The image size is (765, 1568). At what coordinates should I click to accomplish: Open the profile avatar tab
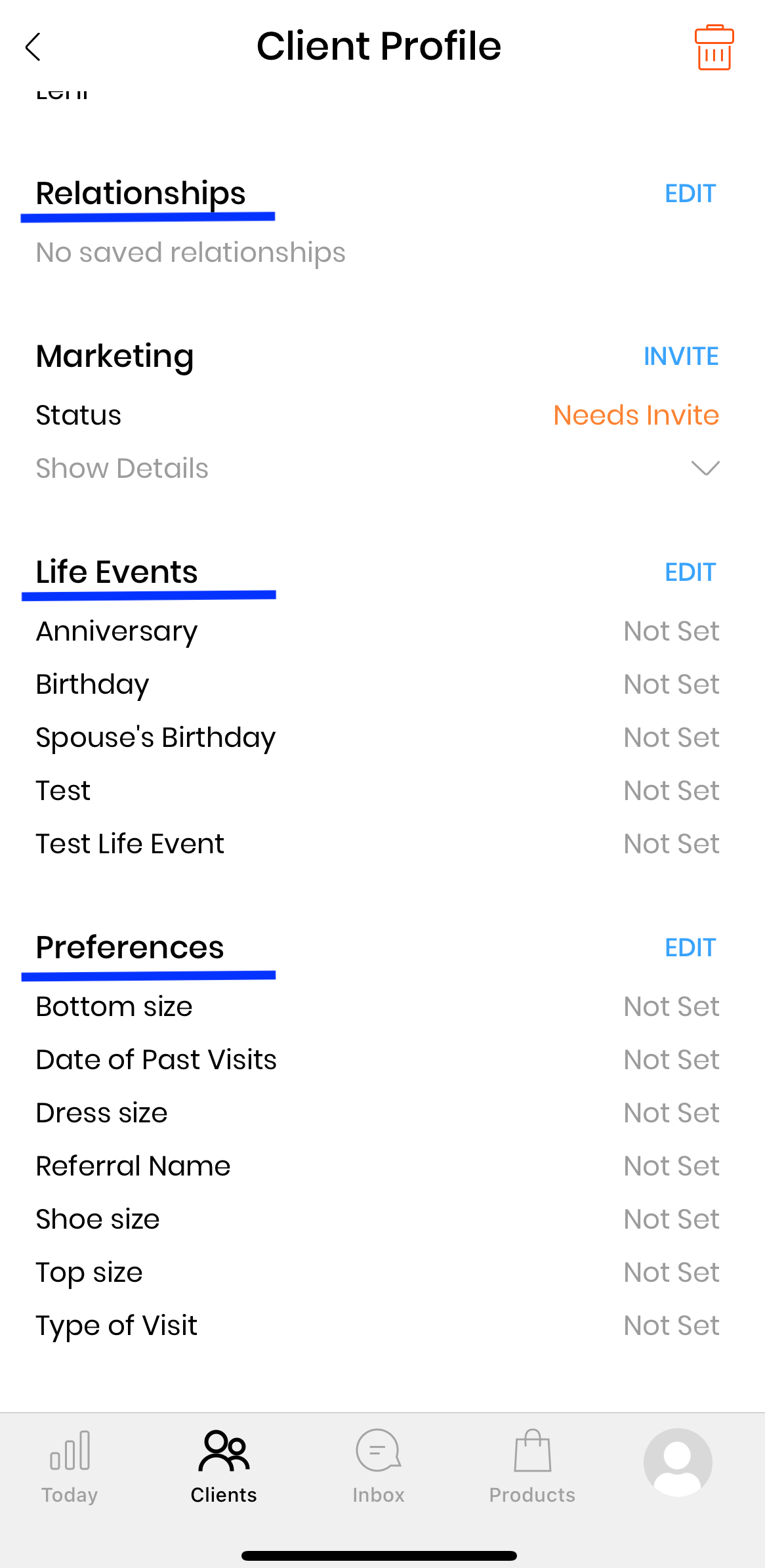tap(678, 1462)
